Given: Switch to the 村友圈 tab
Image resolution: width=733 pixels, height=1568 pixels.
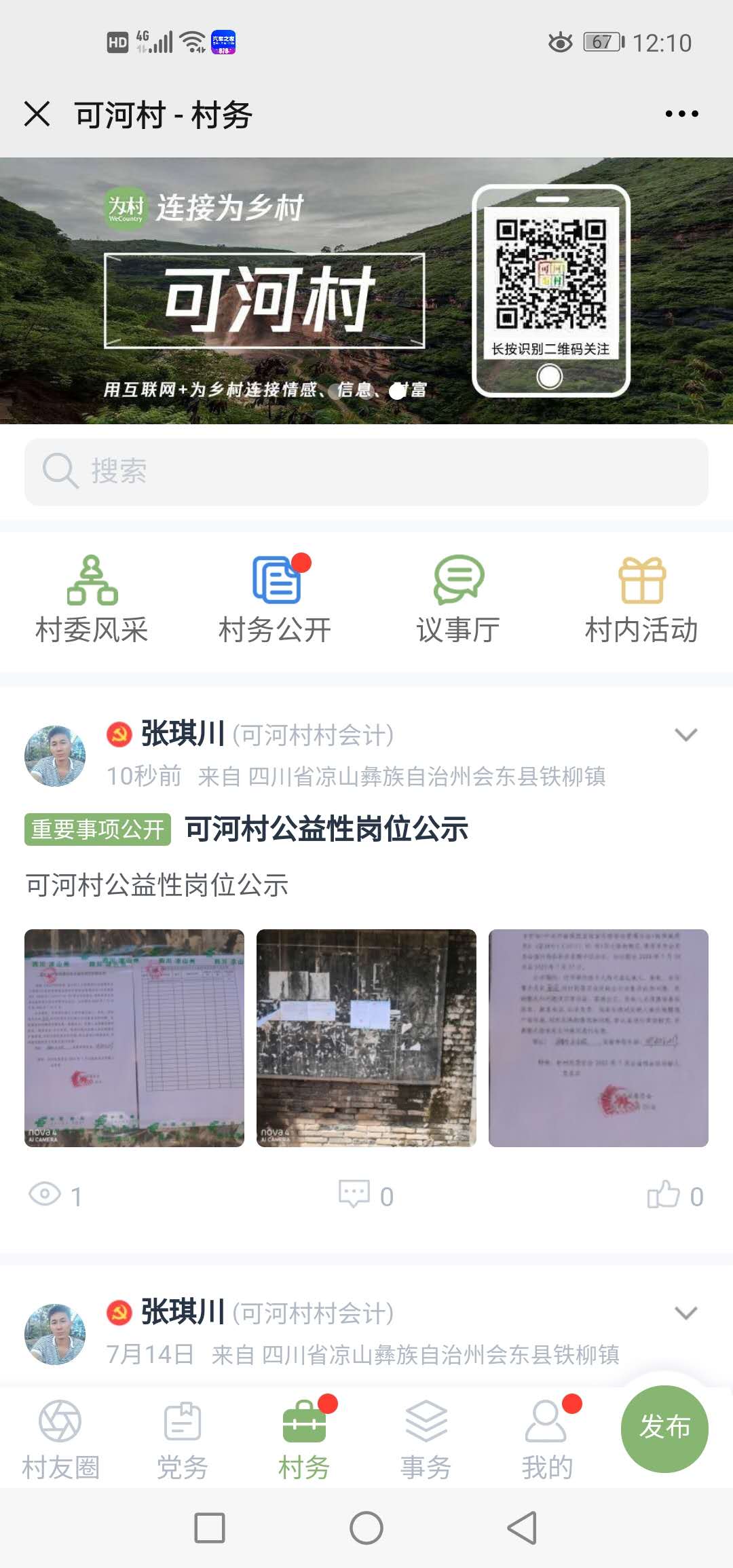Looking at the screenshot, I should [60, 1438].
